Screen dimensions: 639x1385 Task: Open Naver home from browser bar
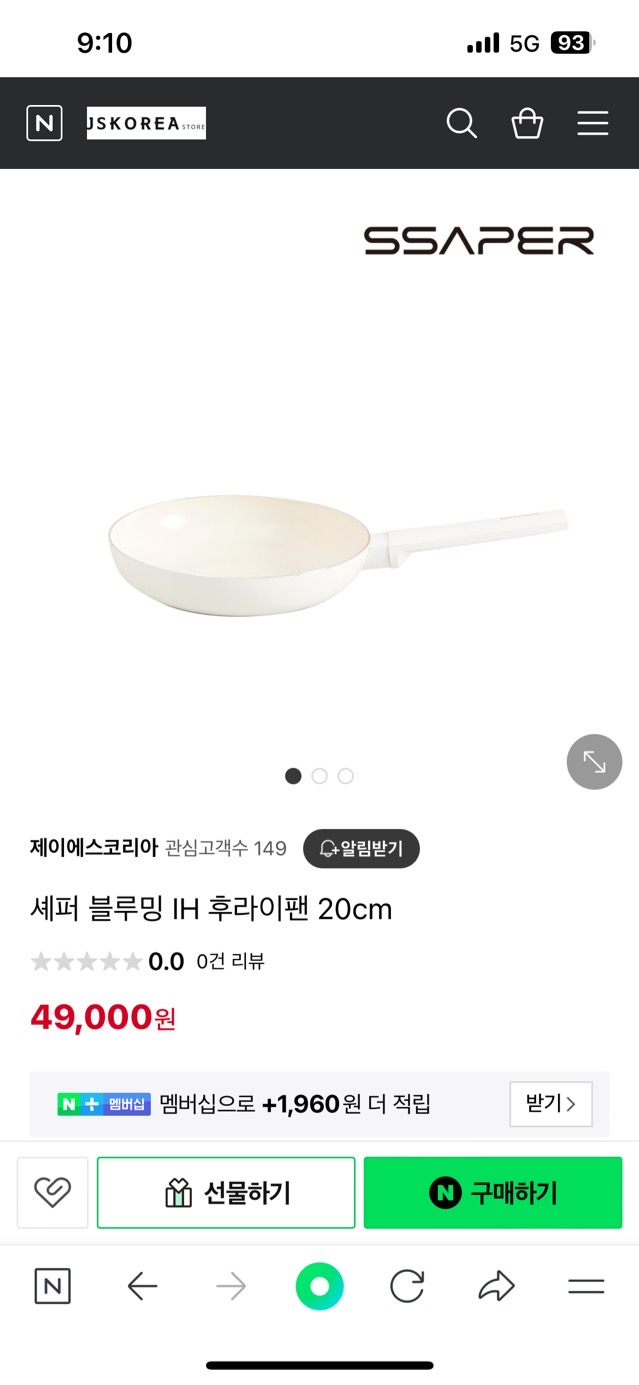point(52,1286)
